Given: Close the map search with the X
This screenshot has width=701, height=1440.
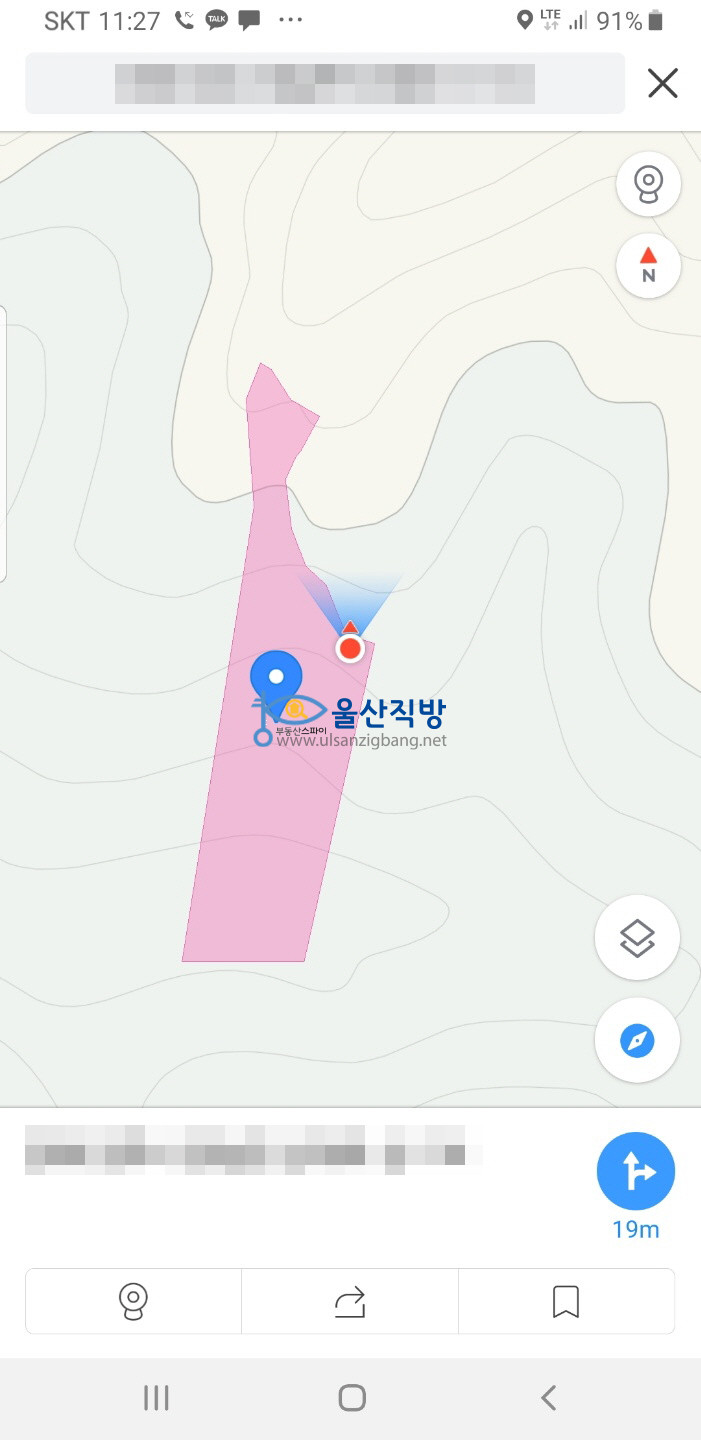Looking at the screenshot, I should click(662, 83).
